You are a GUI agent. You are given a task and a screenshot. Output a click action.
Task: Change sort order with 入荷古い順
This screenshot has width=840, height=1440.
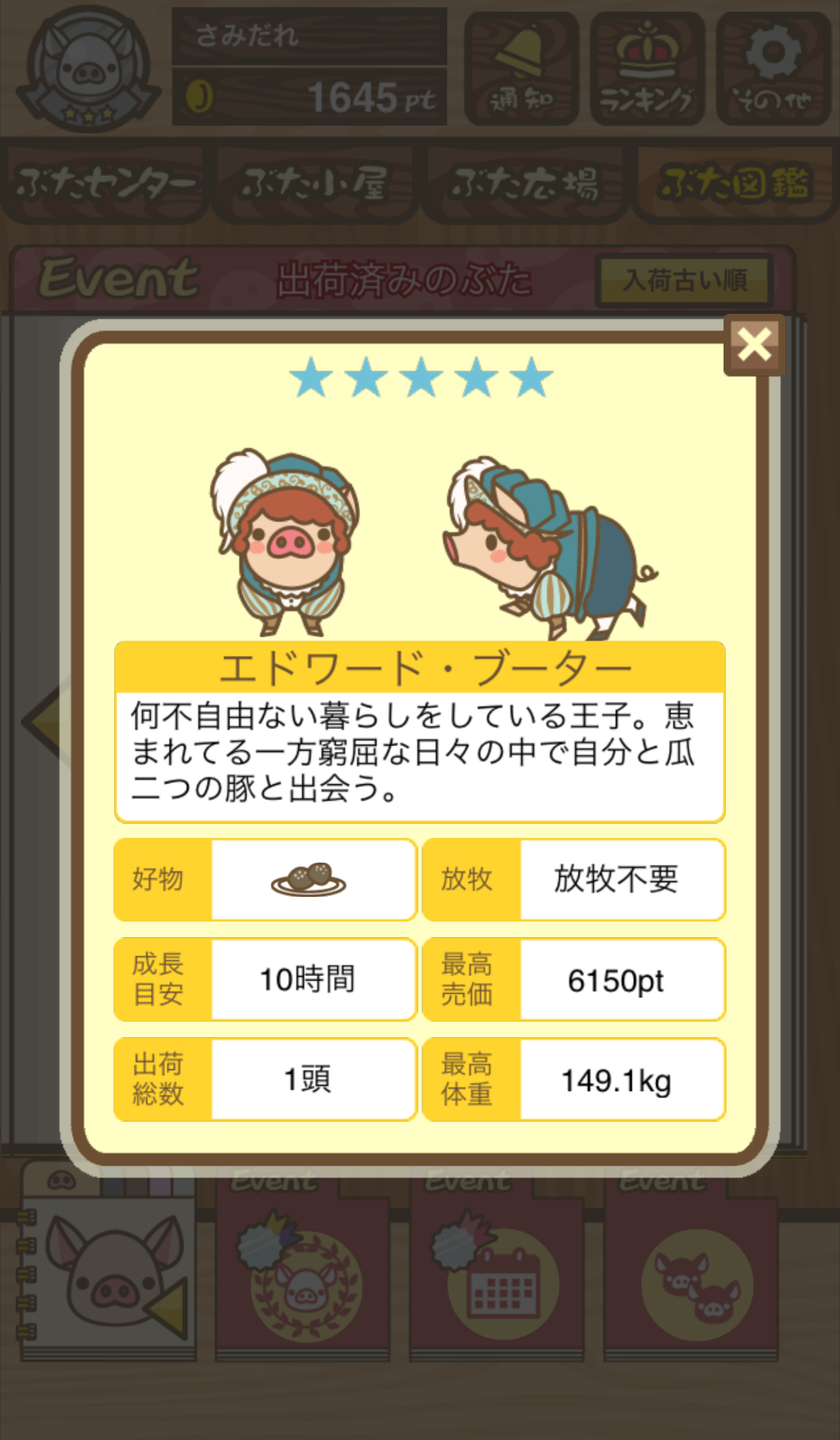(684, 280)
